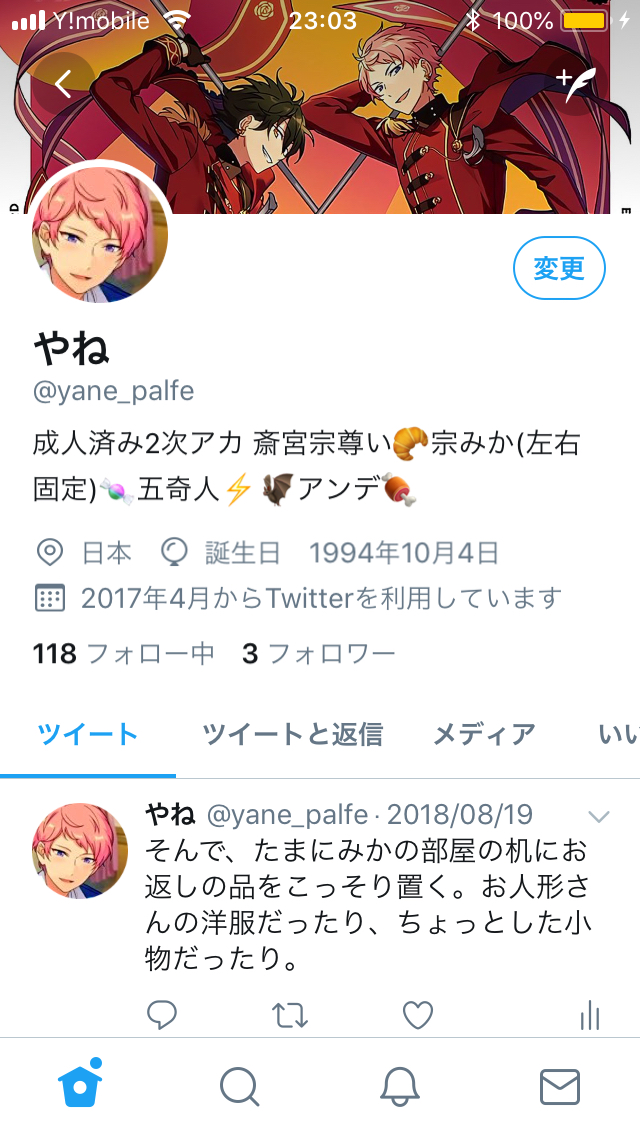Expand the tweet's dropdown chevron menu
This screenshot has width=640, height=1136.
tap(598, 817)
